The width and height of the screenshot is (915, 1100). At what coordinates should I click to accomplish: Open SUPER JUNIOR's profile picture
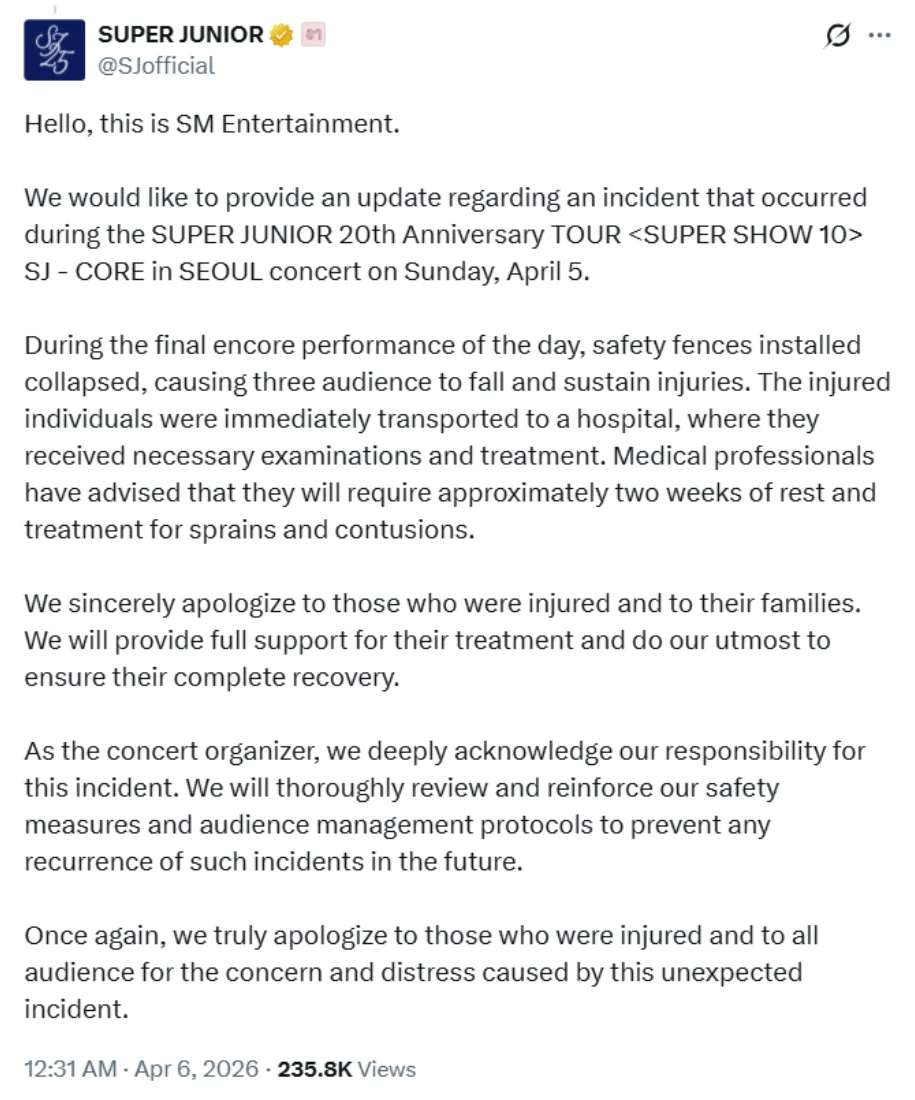pos(54,50)
